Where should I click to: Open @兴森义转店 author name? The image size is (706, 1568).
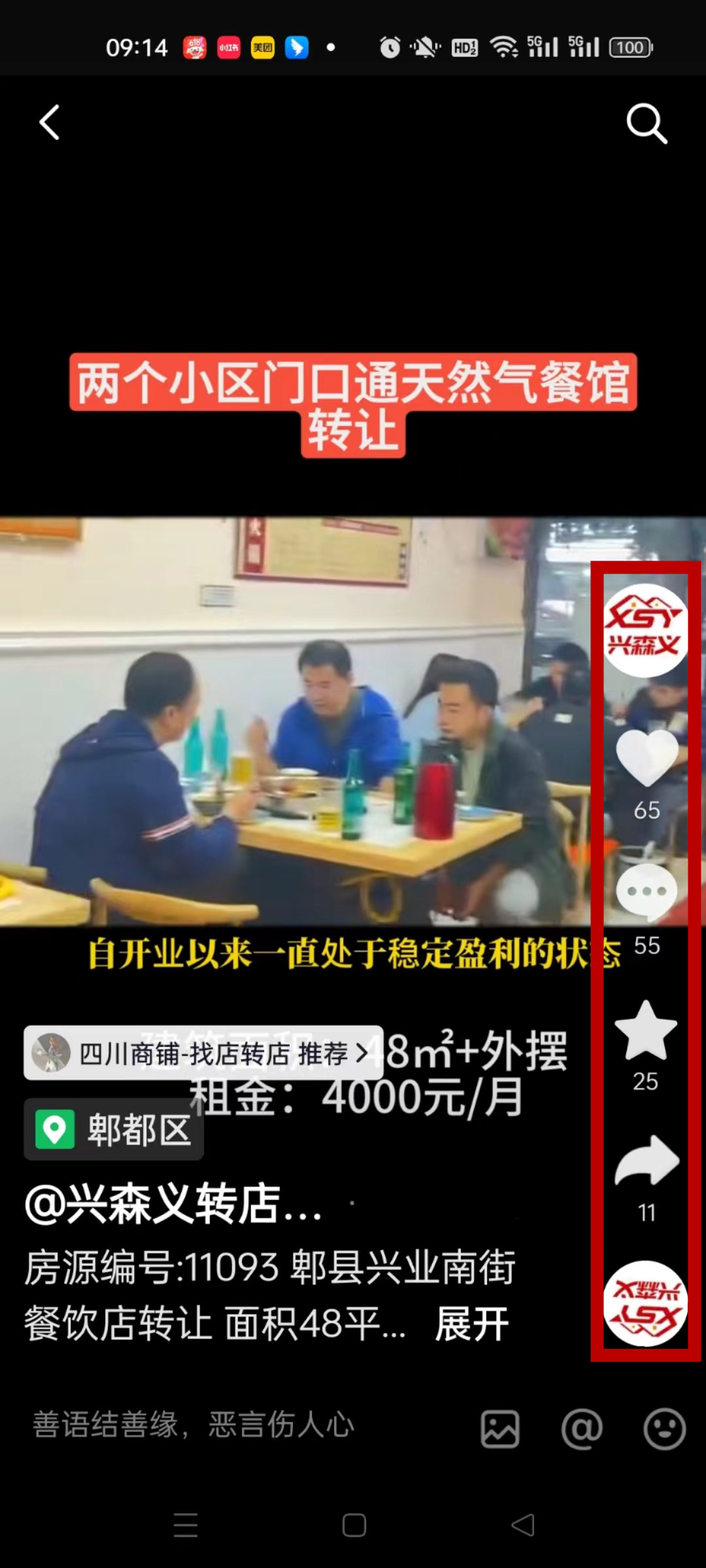click(x=173, y=1203)
